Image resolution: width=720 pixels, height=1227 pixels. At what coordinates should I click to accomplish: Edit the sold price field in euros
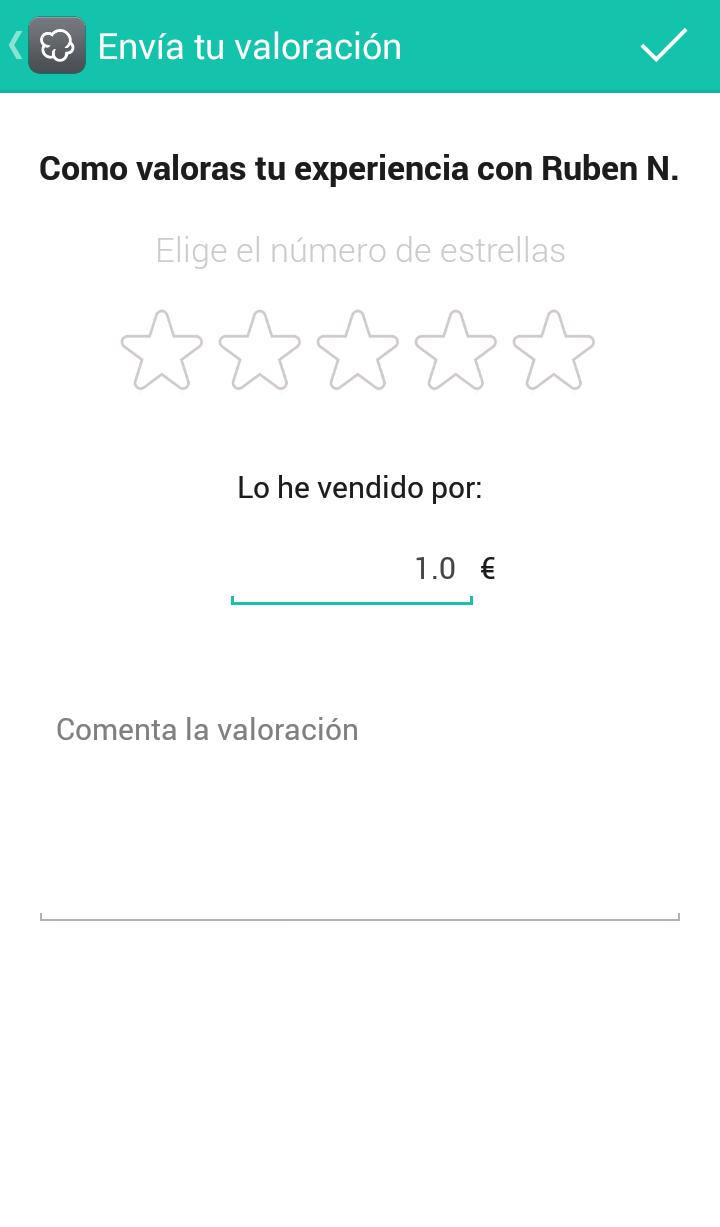[351, 570]
